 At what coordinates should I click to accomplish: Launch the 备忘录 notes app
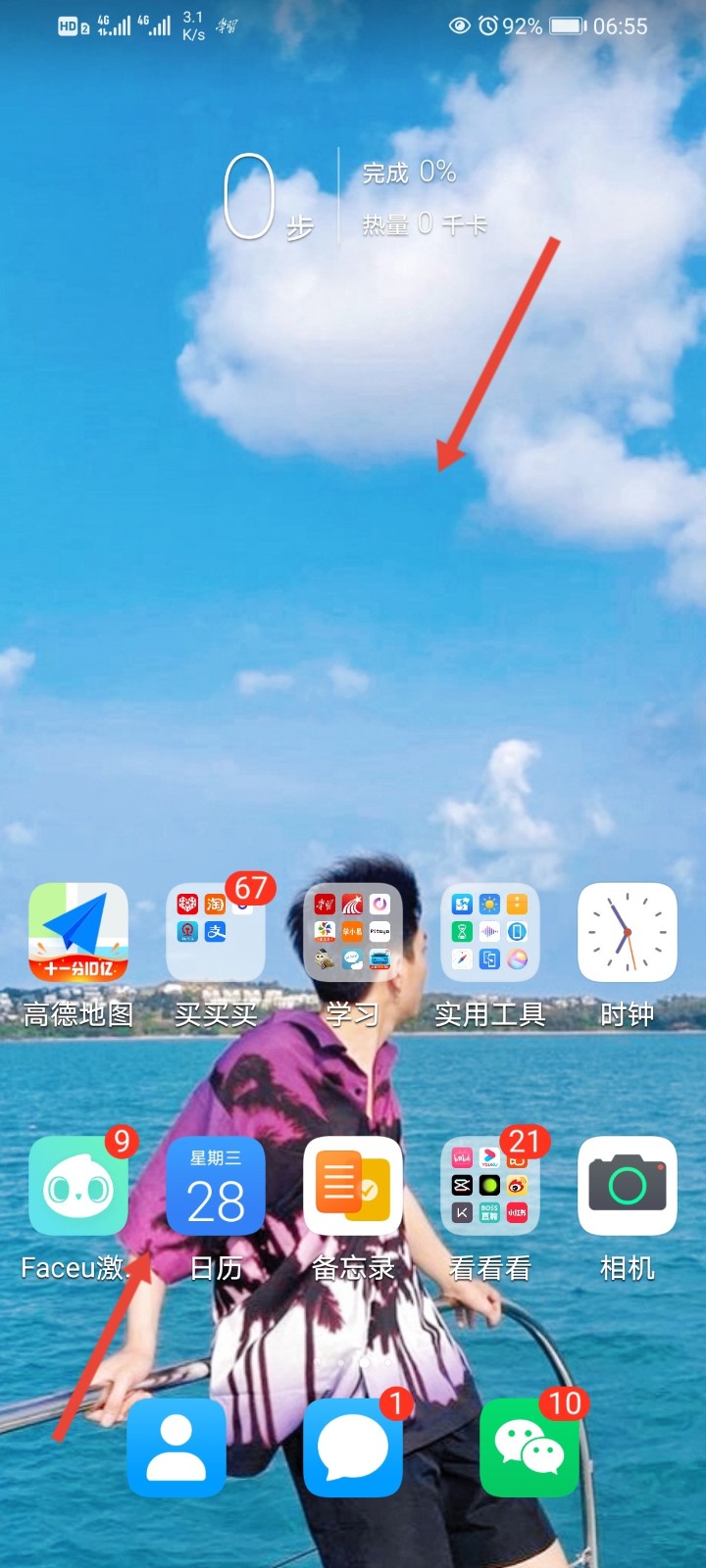pos(353,1186)
